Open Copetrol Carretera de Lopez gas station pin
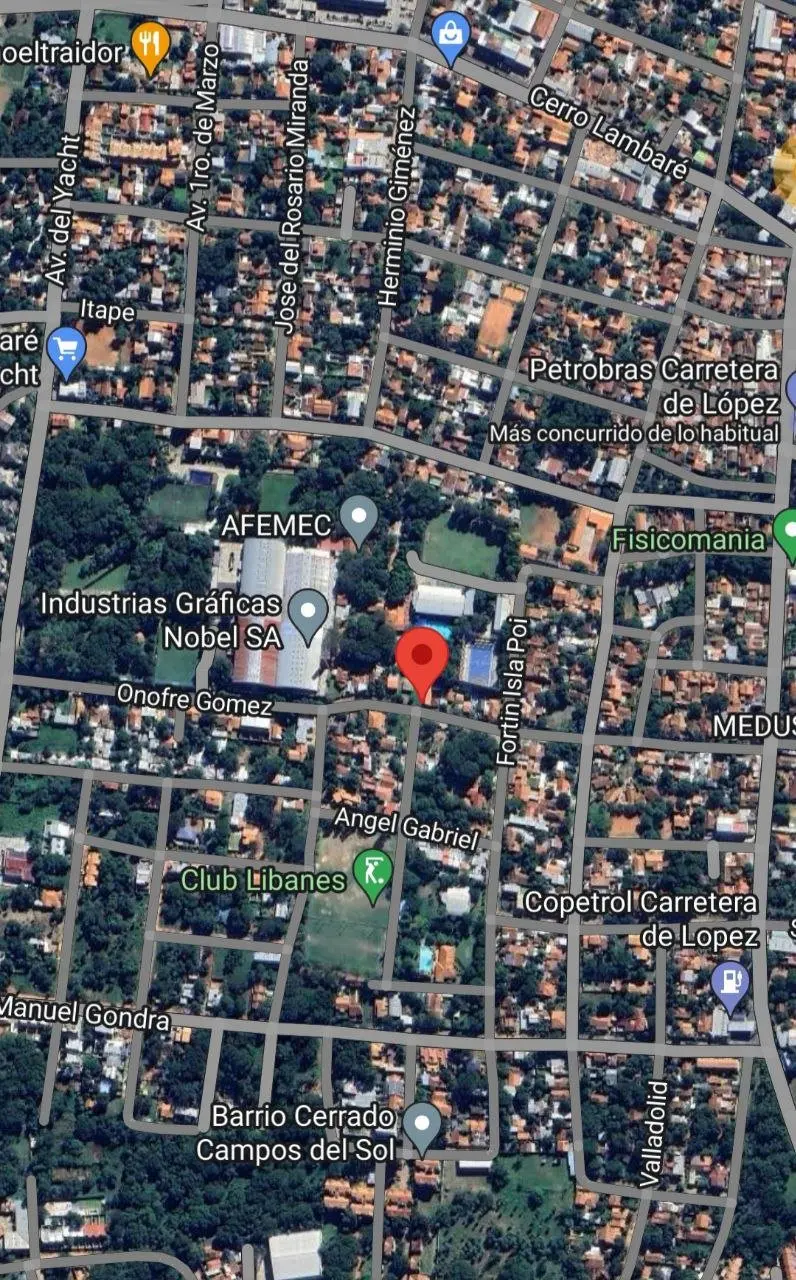This screenshot has width=796, height=1280. click(730, 985)
